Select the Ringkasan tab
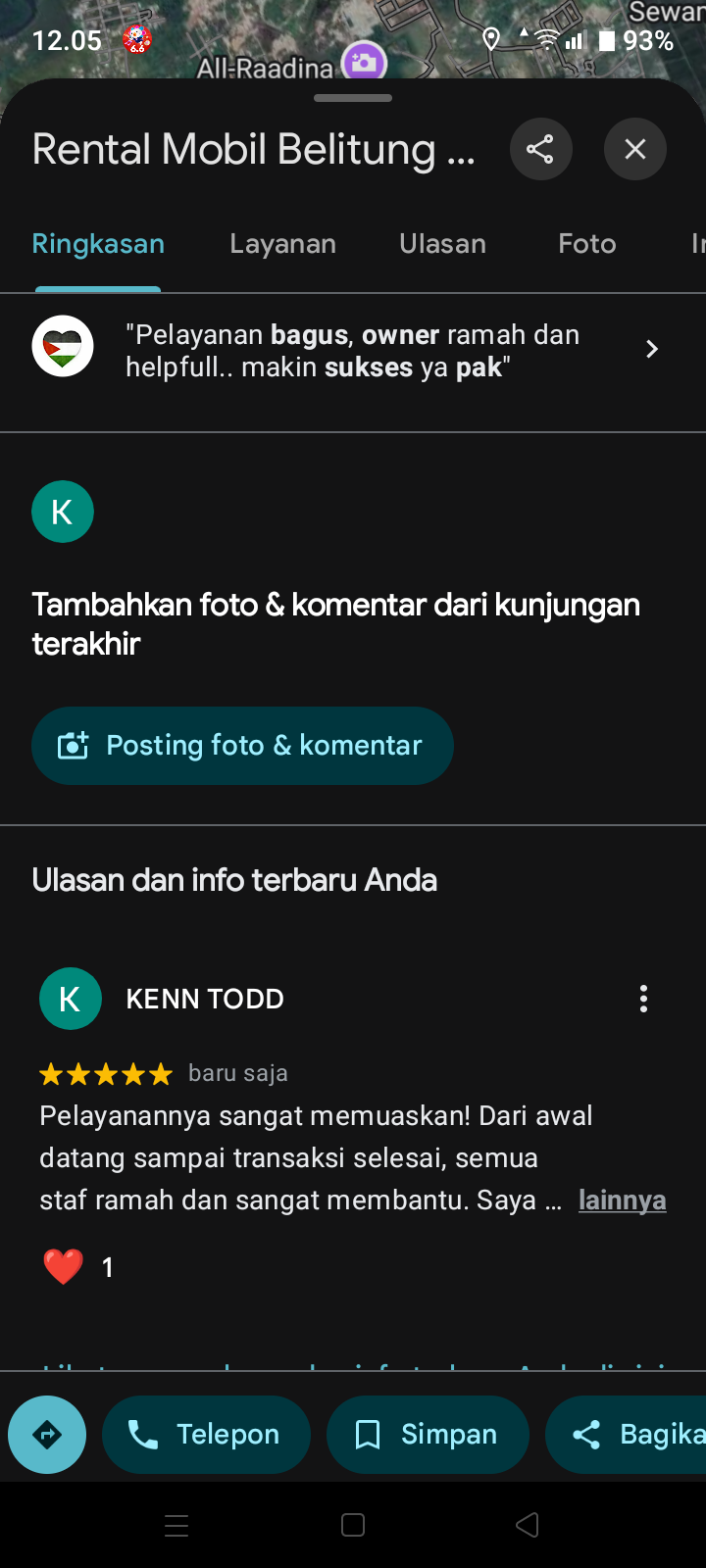This screenshot has height=1568, width=706. coord(98,244)
